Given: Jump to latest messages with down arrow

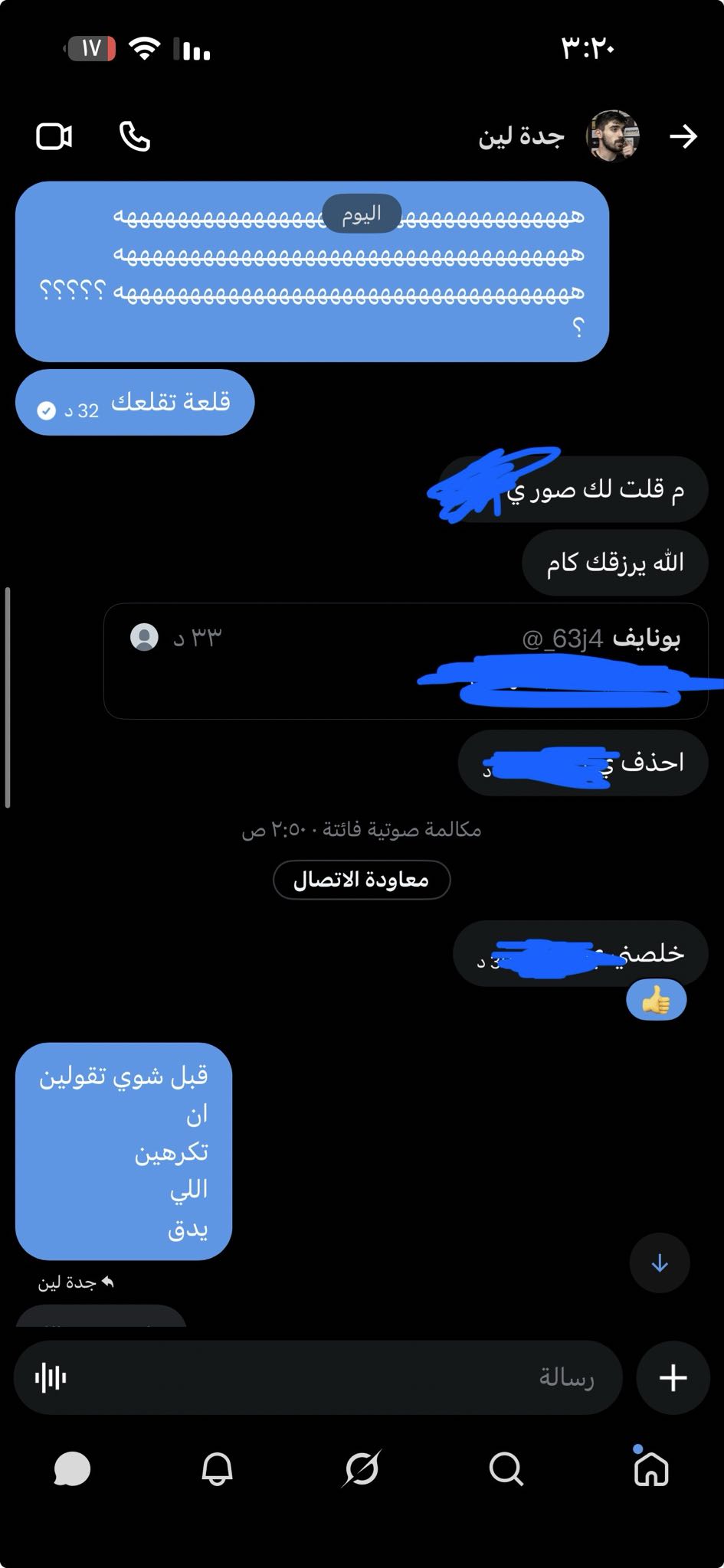Looking at the screenshot, I should point(660,1263).
